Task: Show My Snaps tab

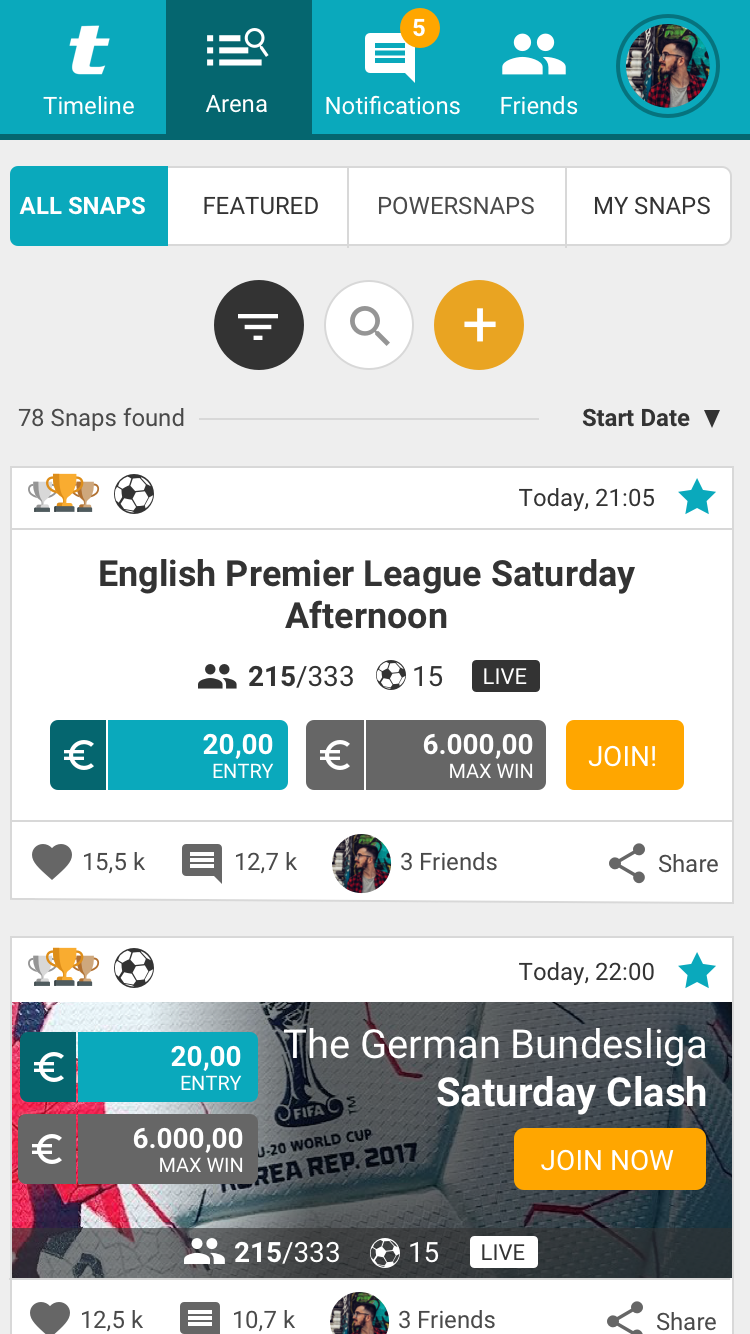Action: pos(651,206)
